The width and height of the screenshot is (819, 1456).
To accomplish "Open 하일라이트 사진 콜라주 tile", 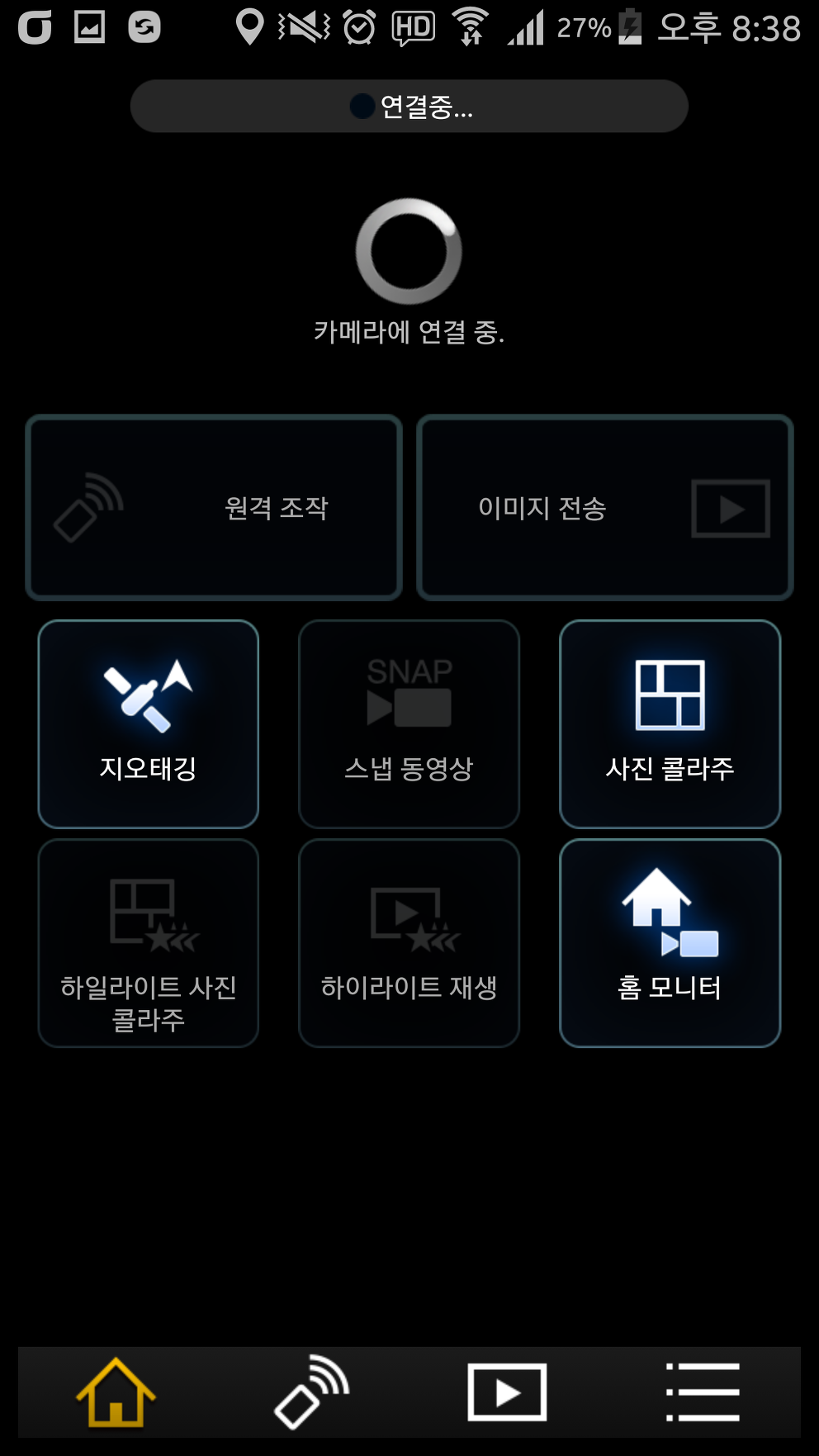I will (x=149, y=943).
